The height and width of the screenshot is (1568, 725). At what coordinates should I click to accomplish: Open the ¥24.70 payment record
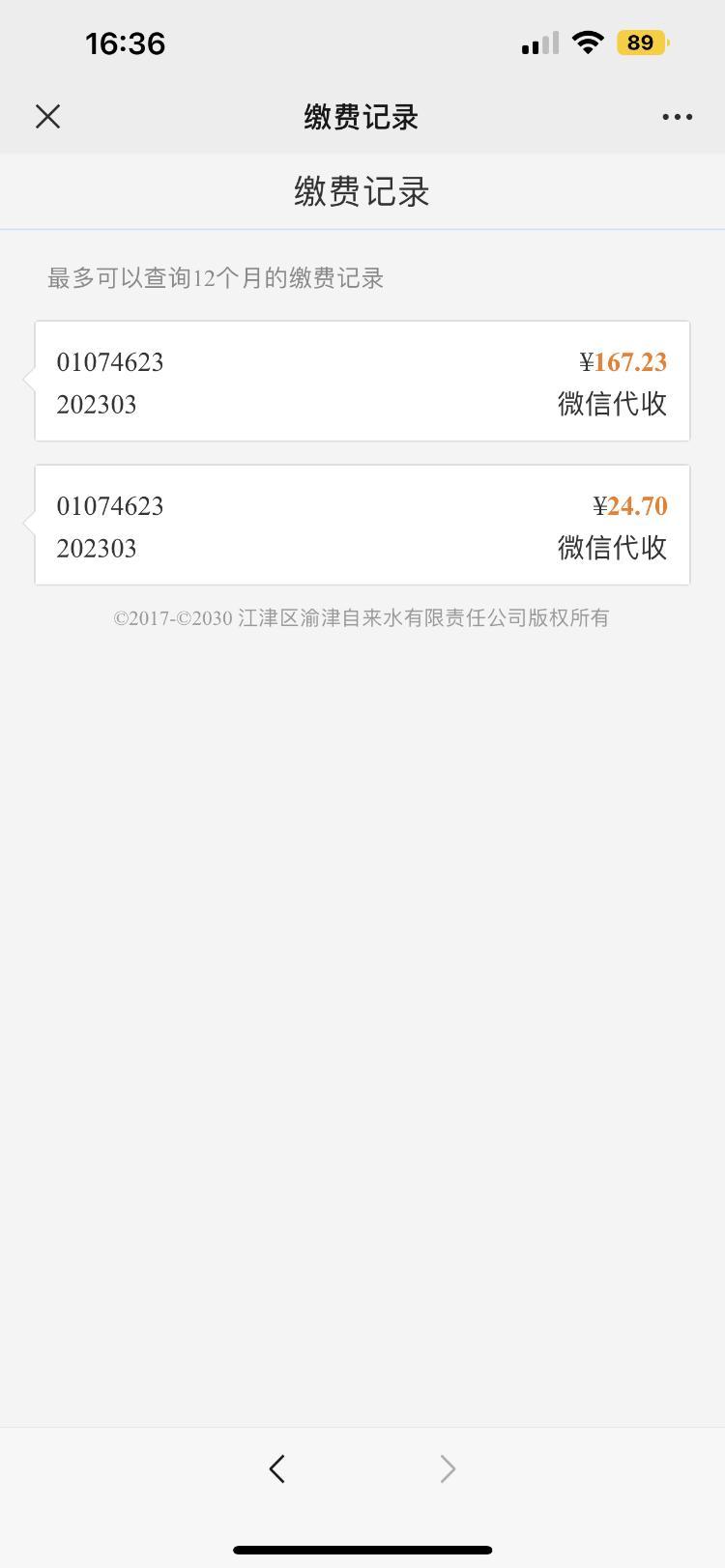pos(362,525)
